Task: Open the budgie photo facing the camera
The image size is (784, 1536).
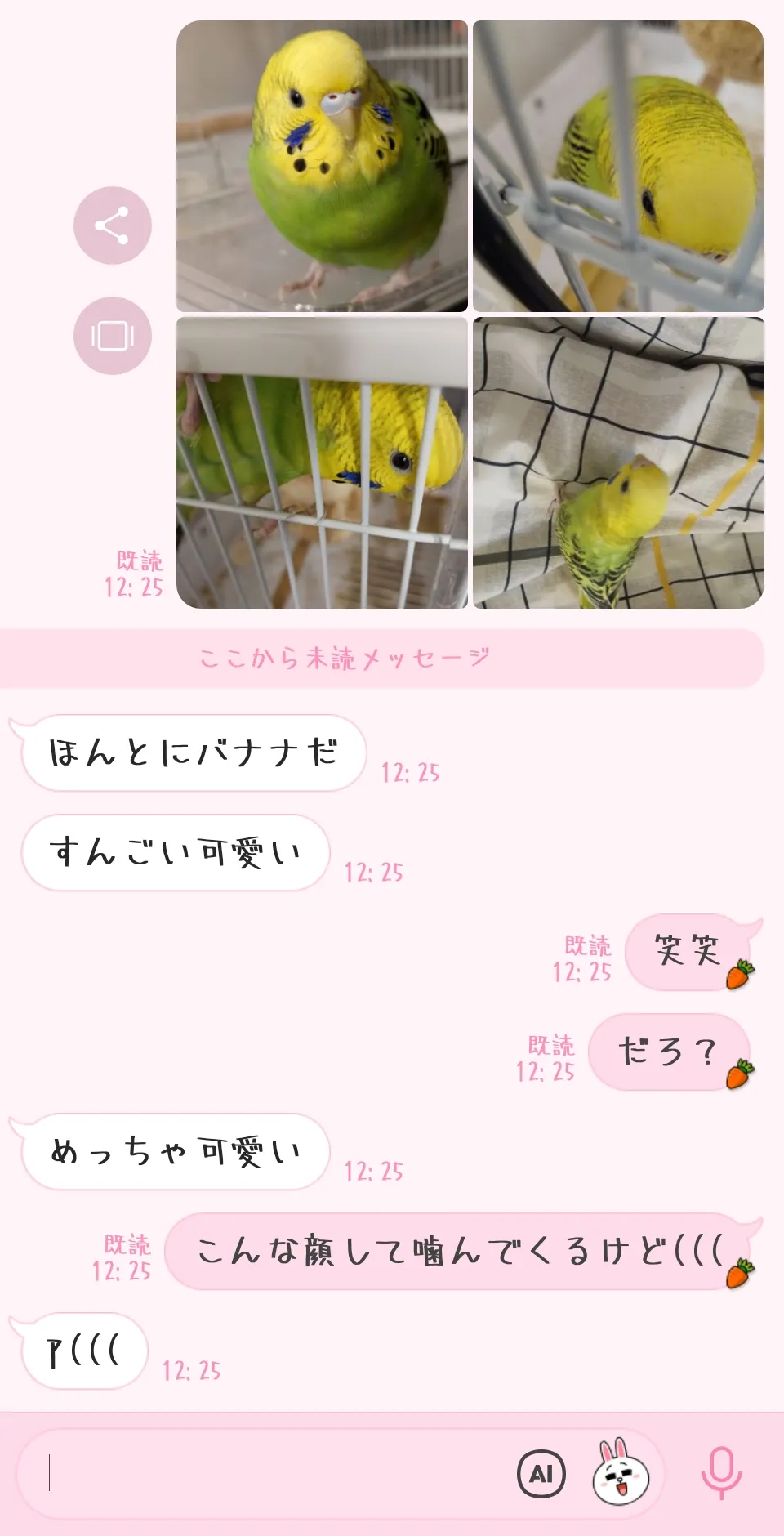Action: coord(323,167)
